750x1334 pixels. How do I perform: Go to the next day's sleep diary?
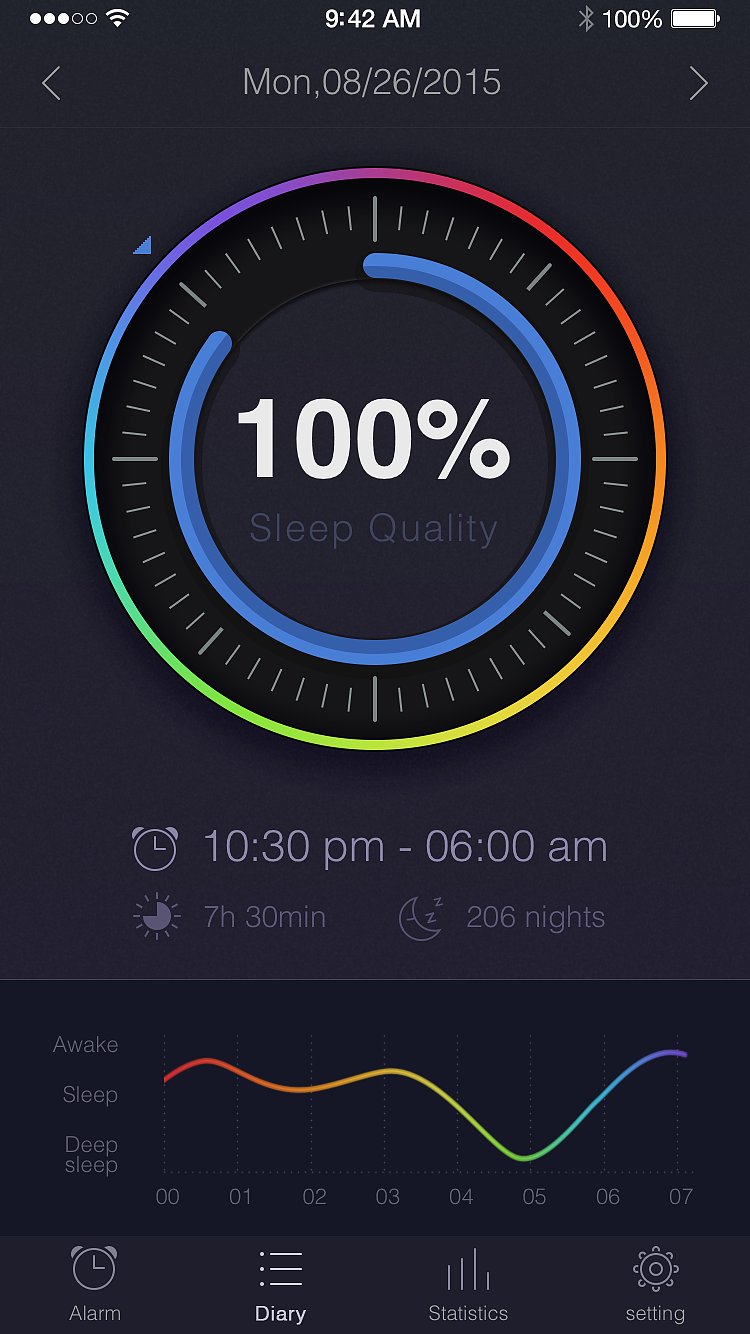698,83
